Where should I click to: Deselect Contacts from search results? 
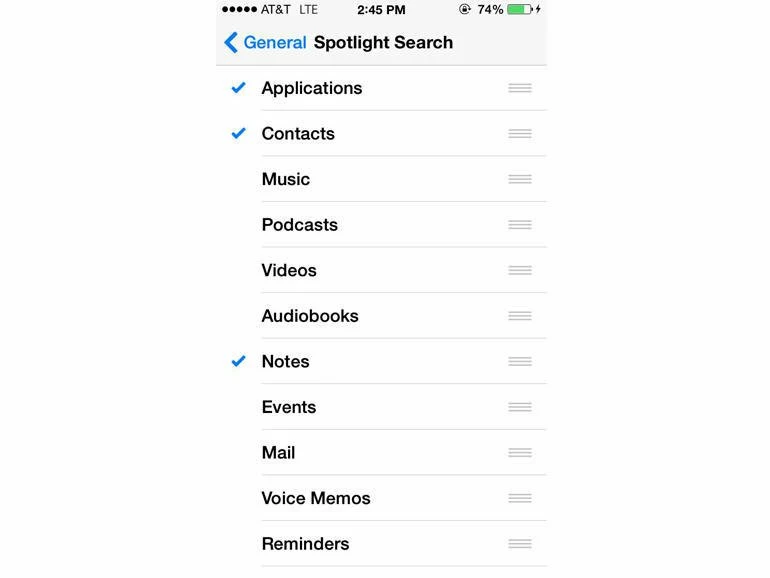298,134
